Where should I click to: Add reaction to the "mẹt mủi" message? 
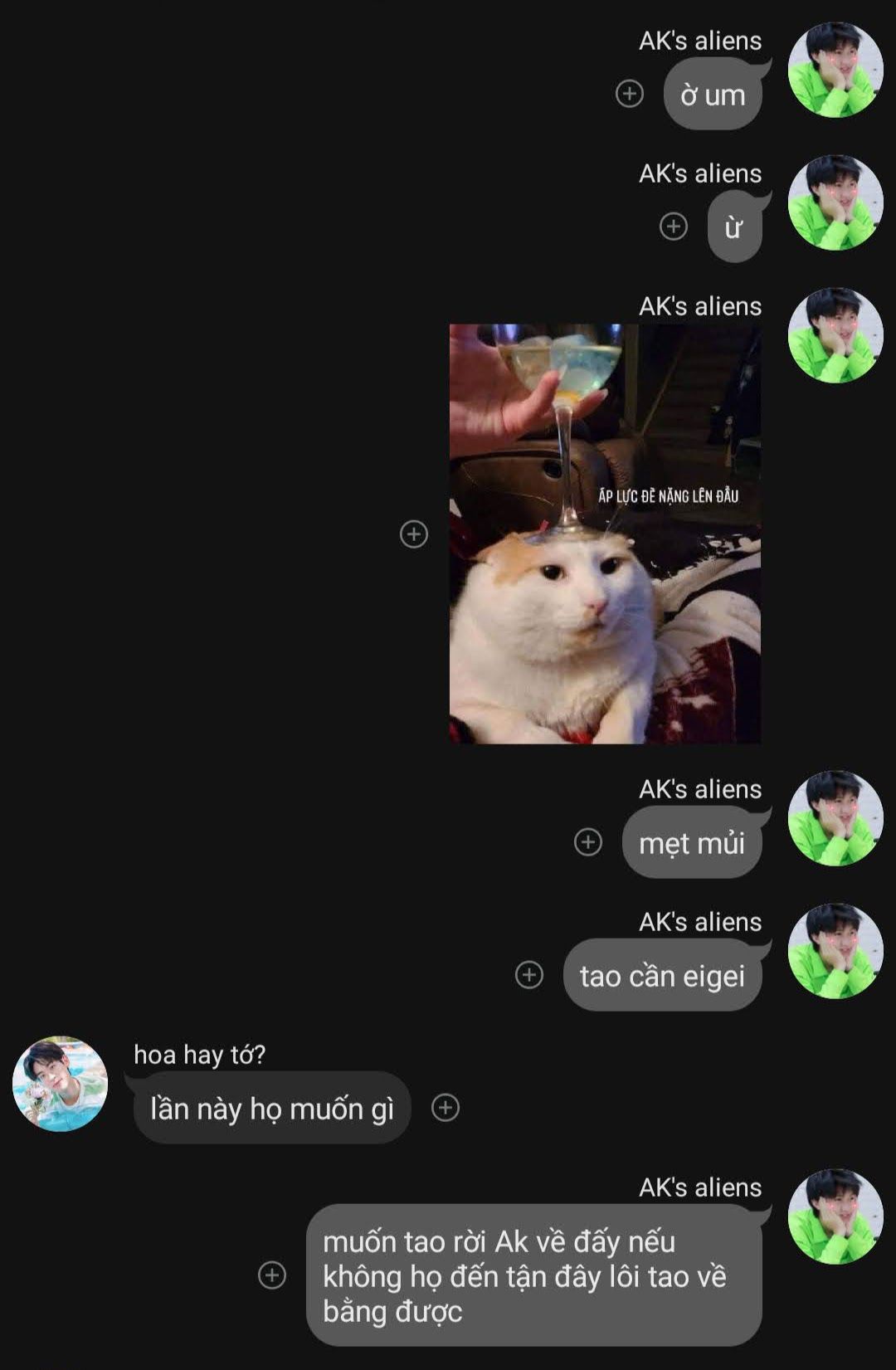pos(588,842)
